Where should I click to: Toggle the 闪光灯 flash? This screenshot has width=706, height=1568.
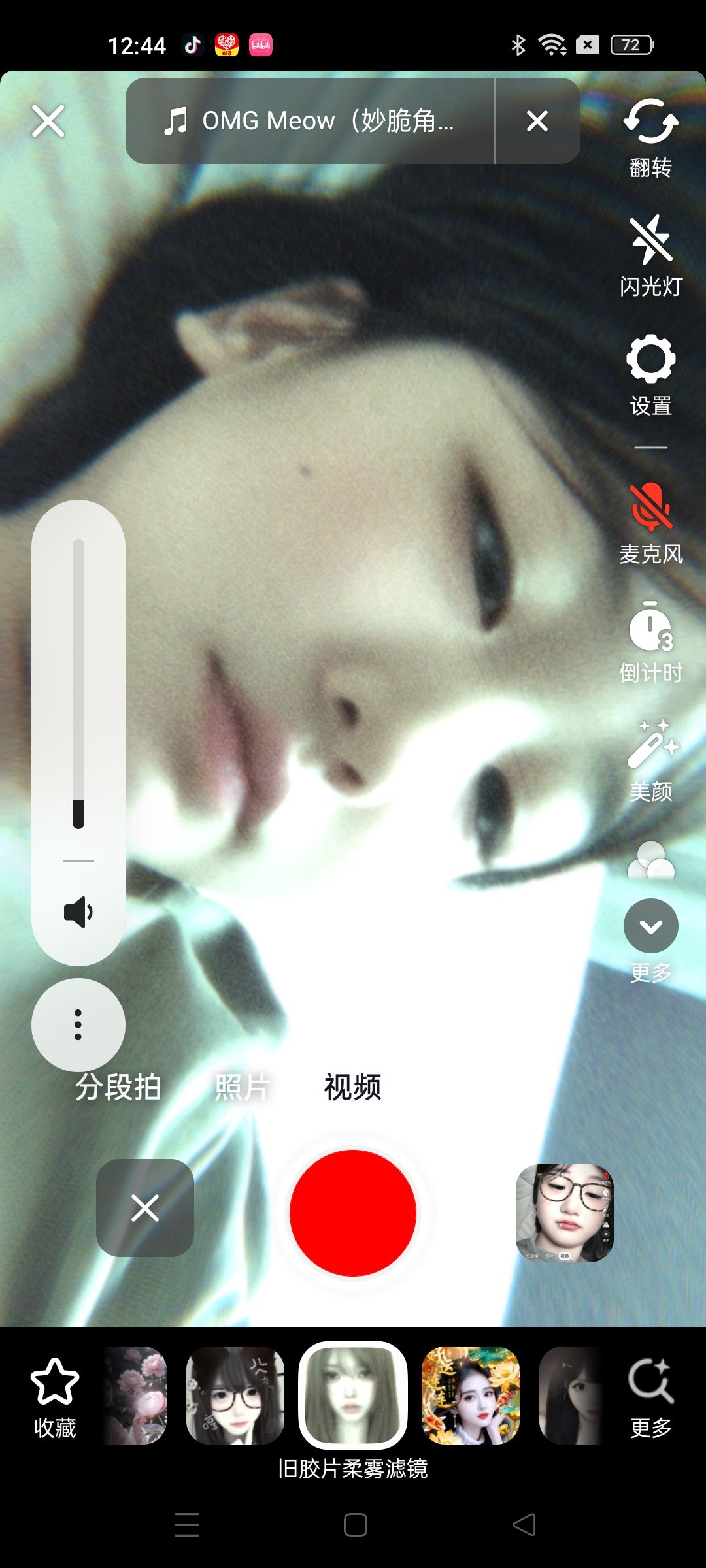point(650,255)
